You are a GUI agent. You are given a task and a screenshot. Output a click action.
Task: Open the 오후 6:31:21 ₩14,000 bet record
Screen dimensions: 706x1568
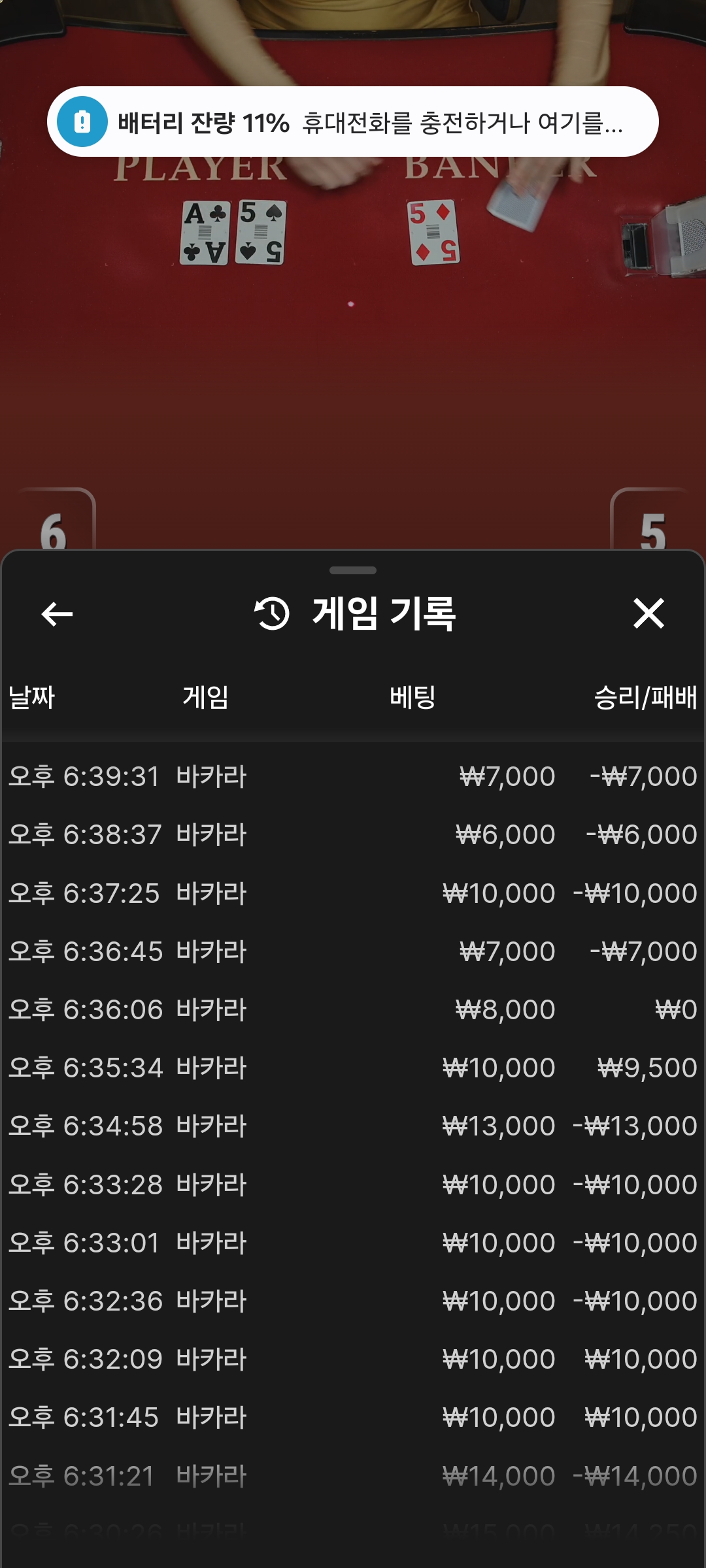(353, 1476)
